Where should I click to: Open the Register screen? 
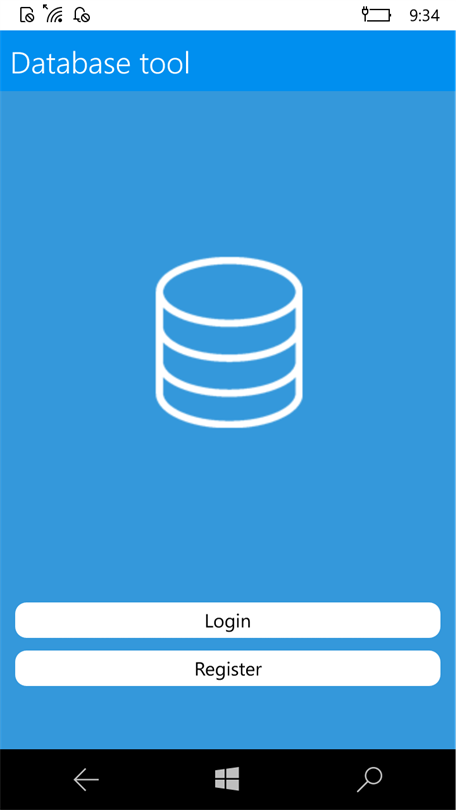[228, 668]
